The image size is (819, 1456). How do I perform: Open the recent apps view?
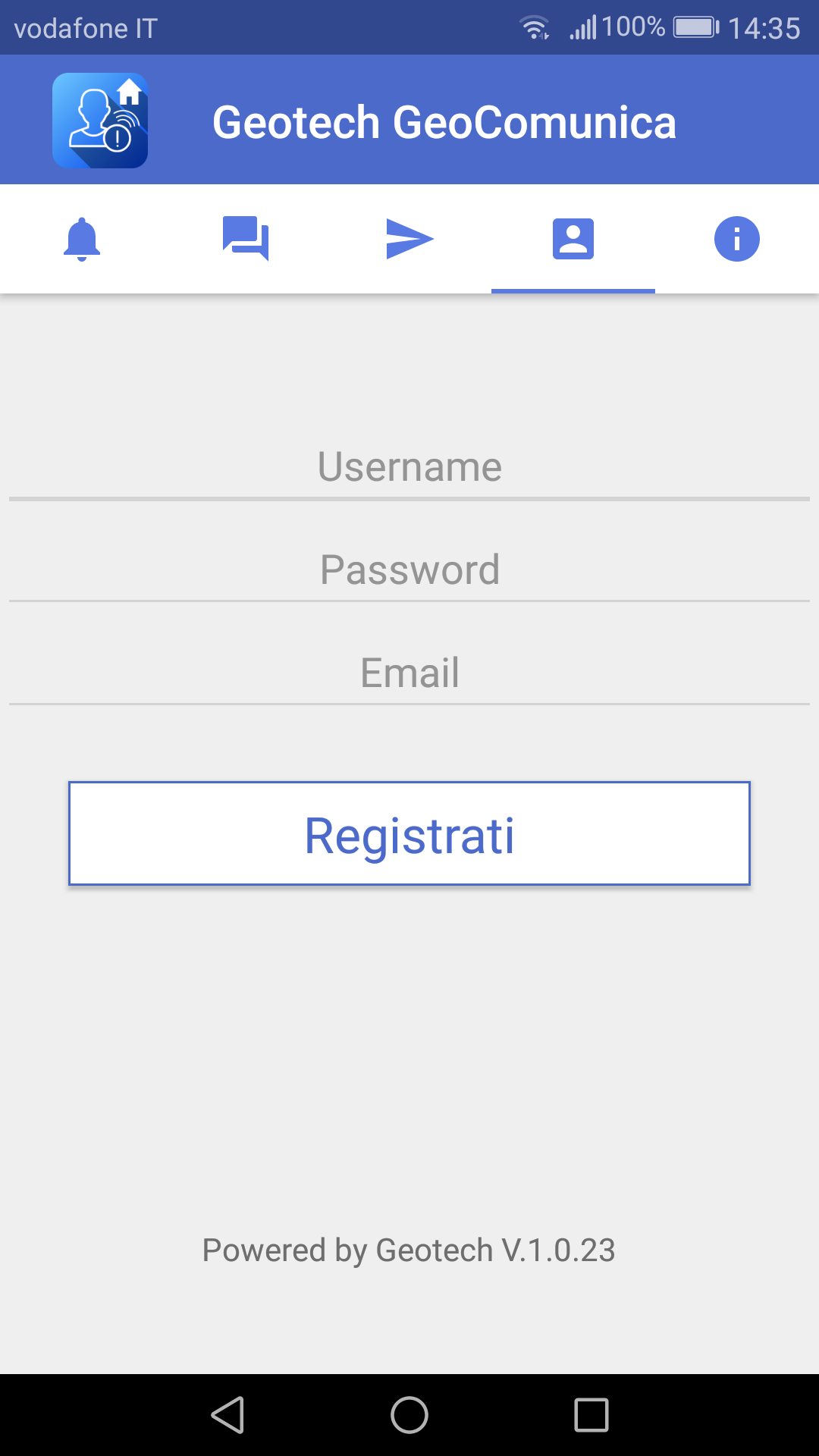591,1415
